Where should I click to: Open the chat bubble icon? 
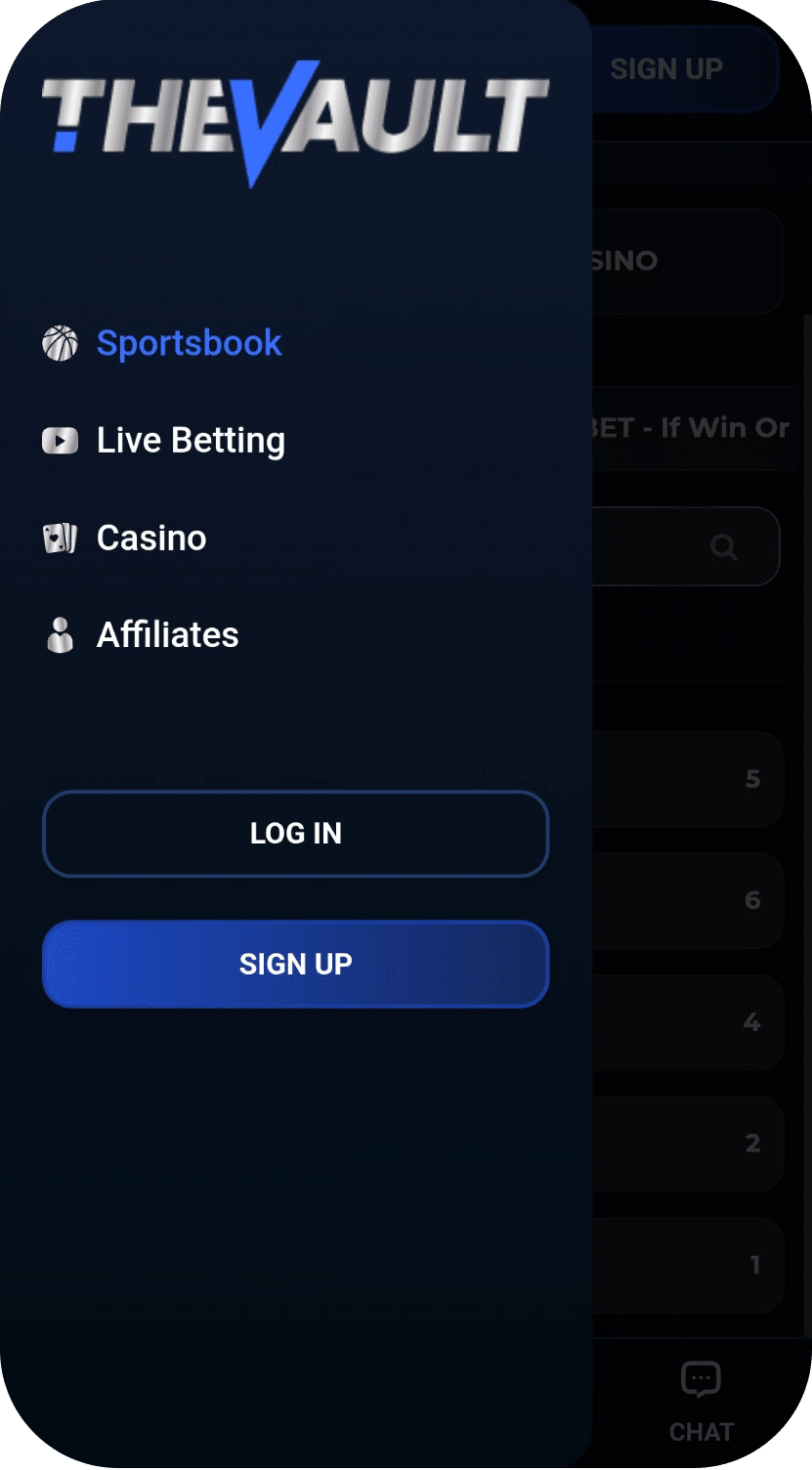[701, 1377]
